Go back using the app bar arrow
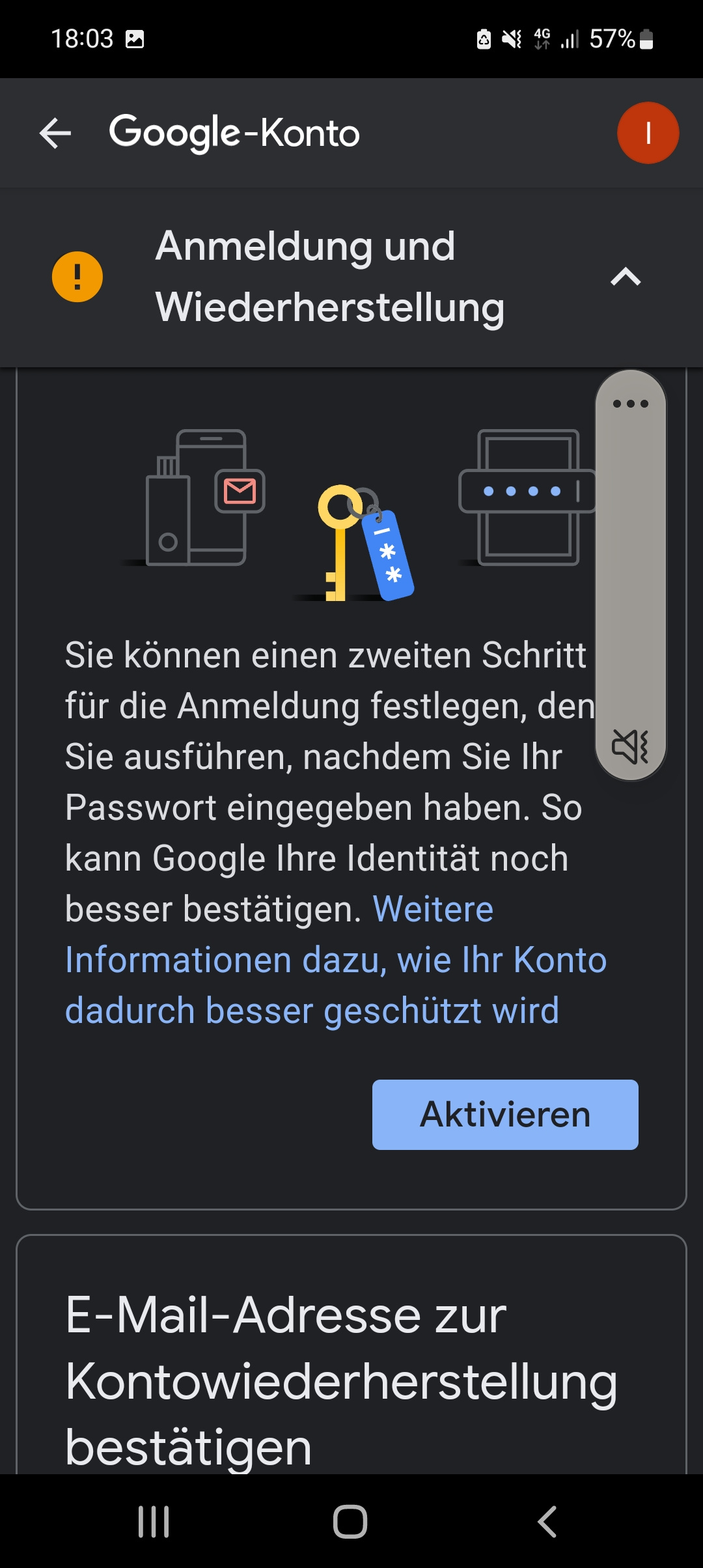This screenshot has height=1568, width=703. pos(55,133)
